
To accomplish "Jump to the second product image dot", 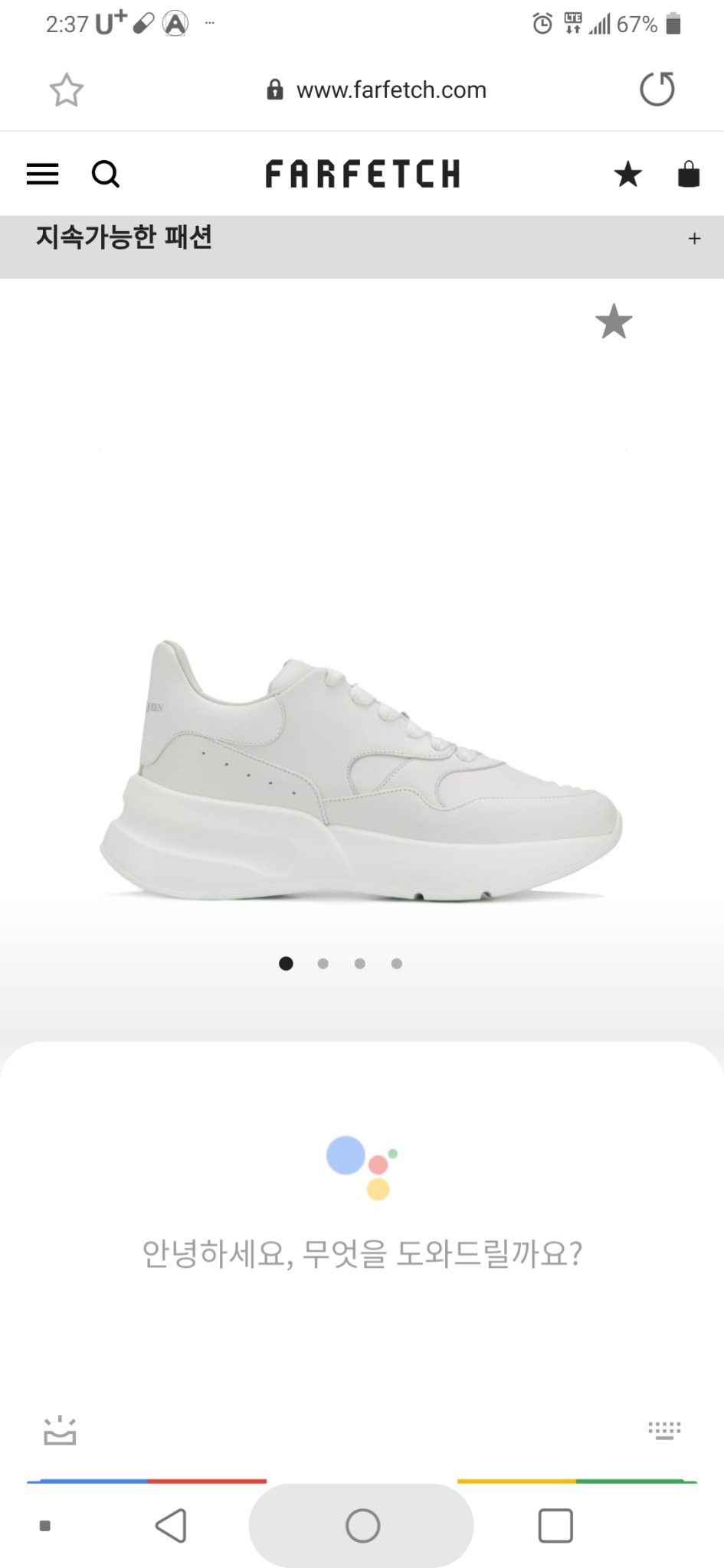I will pos(323,964).
